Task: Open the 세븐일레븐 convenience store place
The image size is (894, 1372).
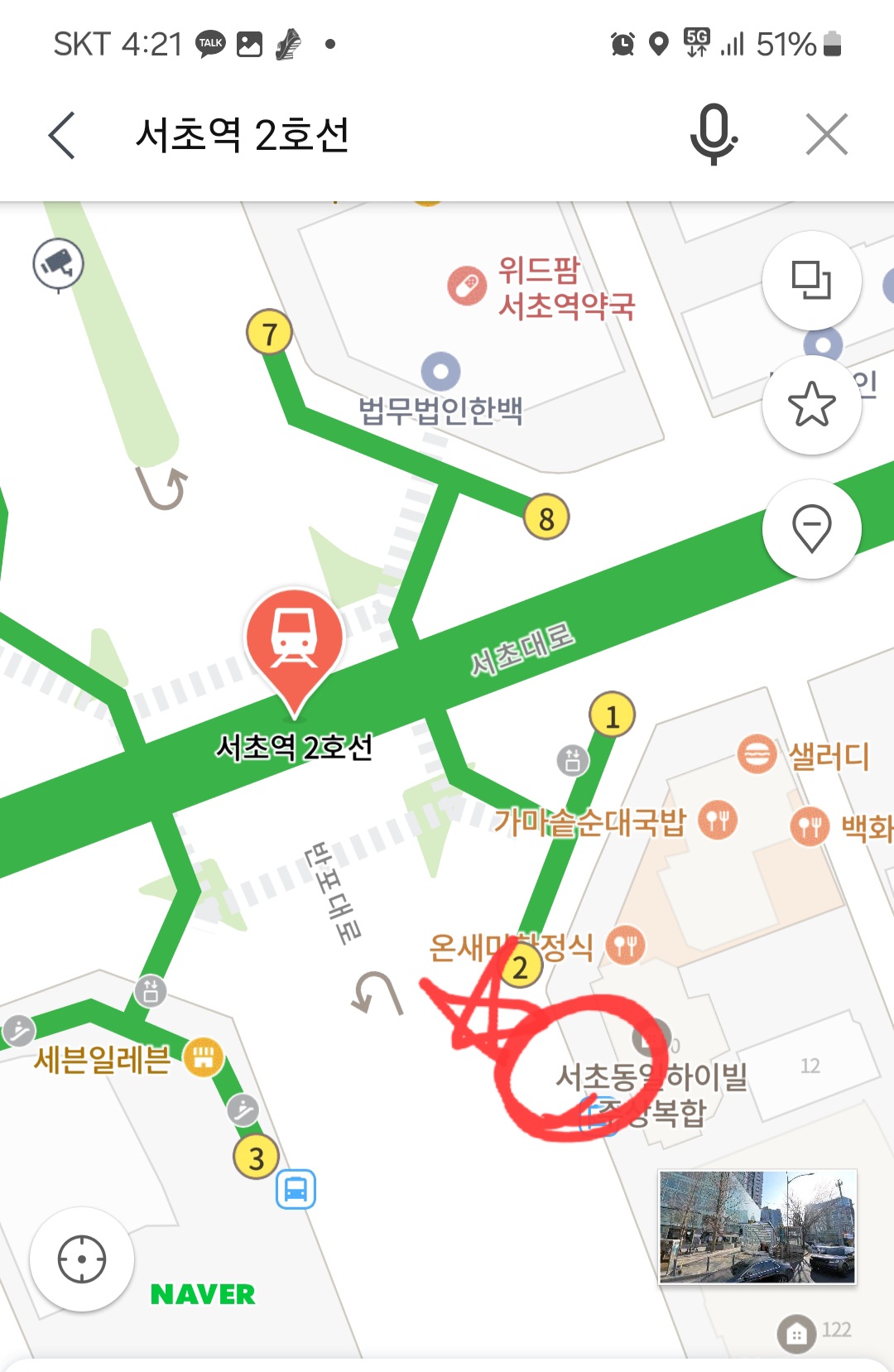Action: [x=203, y=1057]
